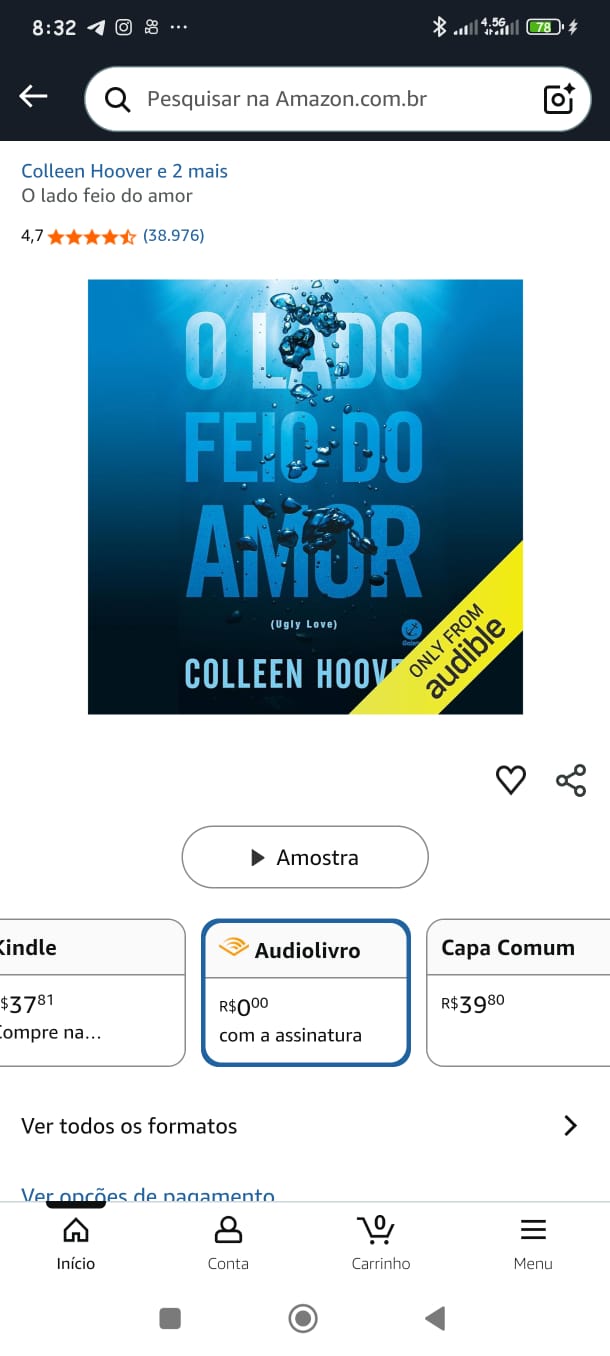Open the Conta tab
Viewport: 610px width, 1356px height.
[x=228, y=1243]
